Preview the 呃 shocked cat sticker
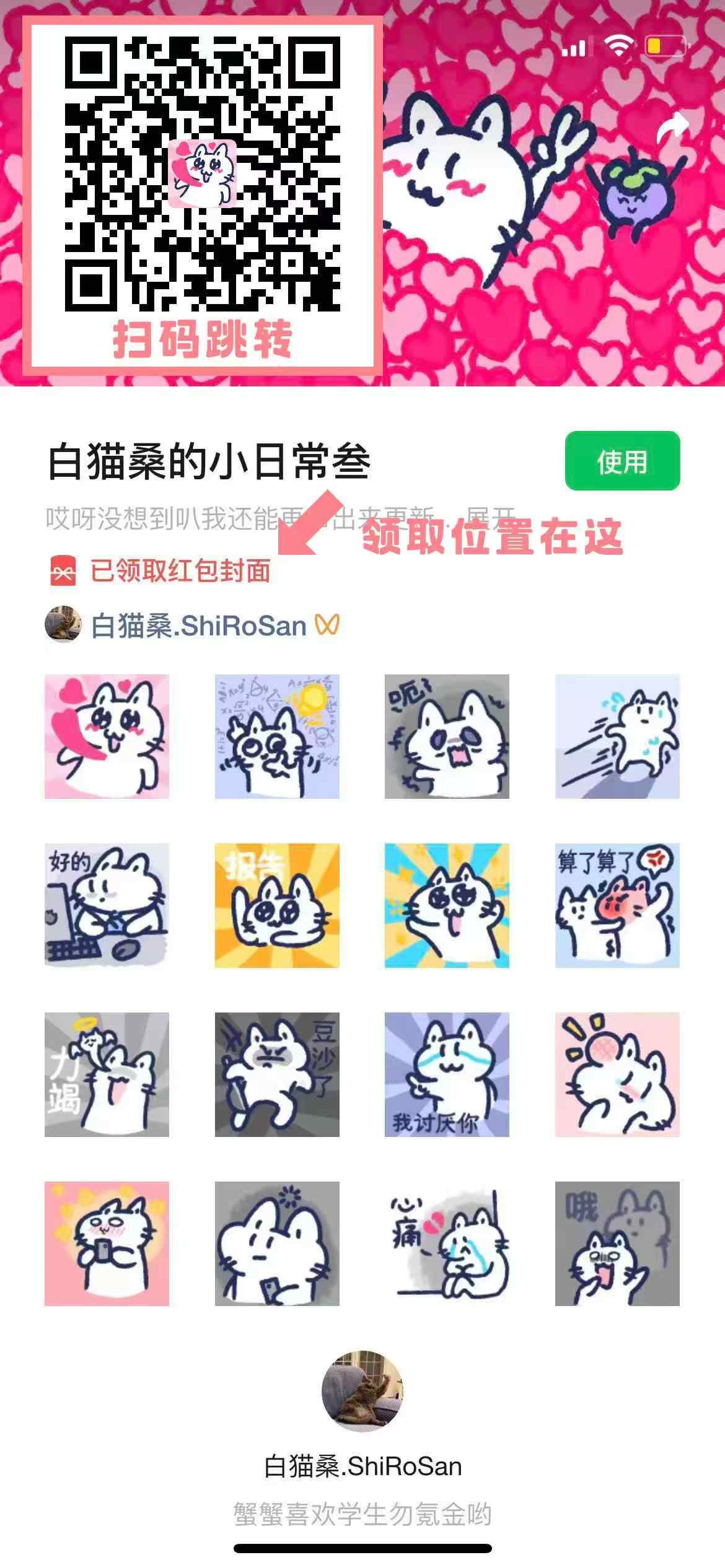Screen dimensions: 725x1568 click(447, 736)
